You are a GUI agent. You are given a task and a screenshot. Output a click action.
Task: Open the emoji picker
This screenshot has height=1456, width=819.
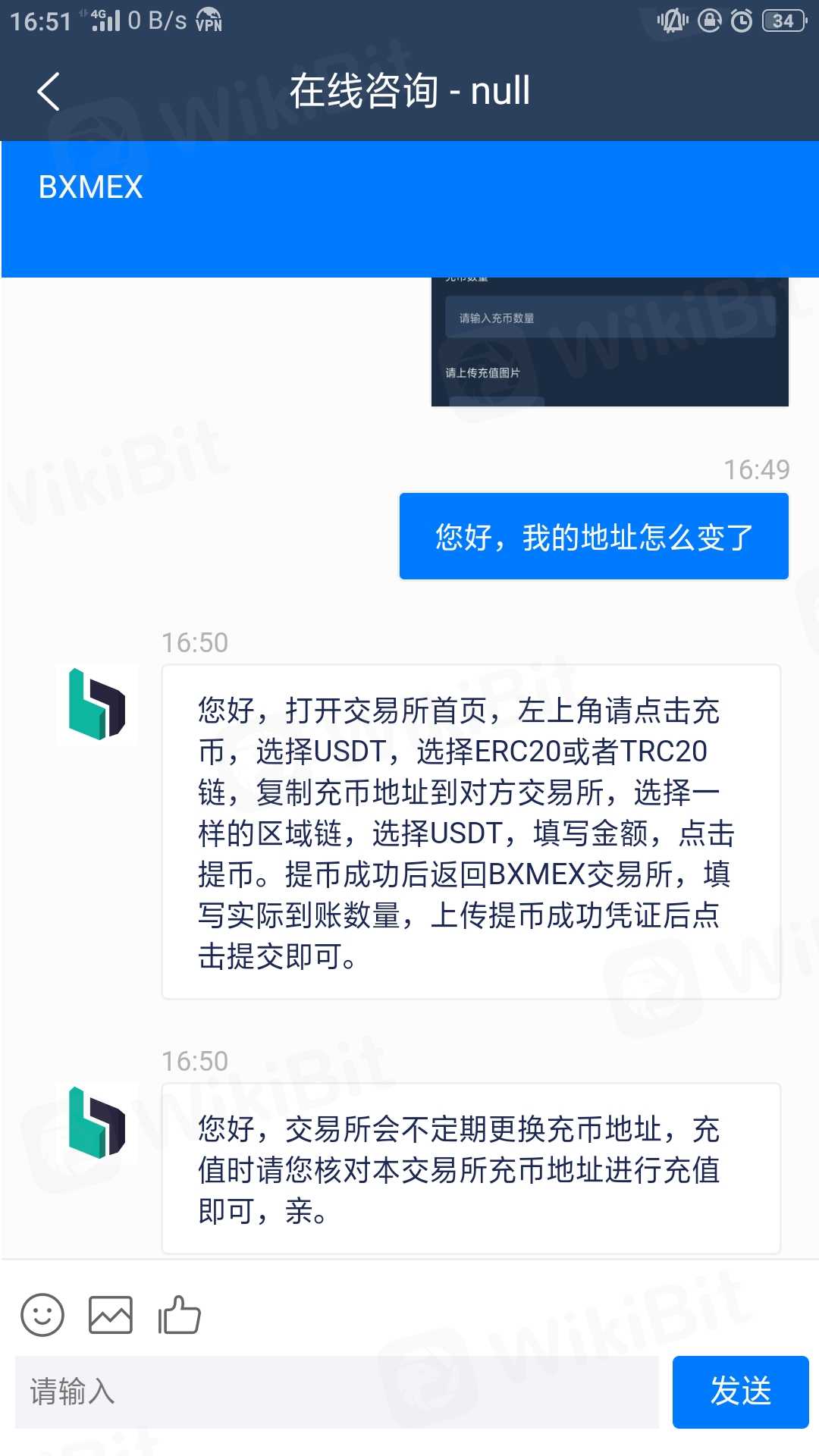click(x=42, y=1315)
